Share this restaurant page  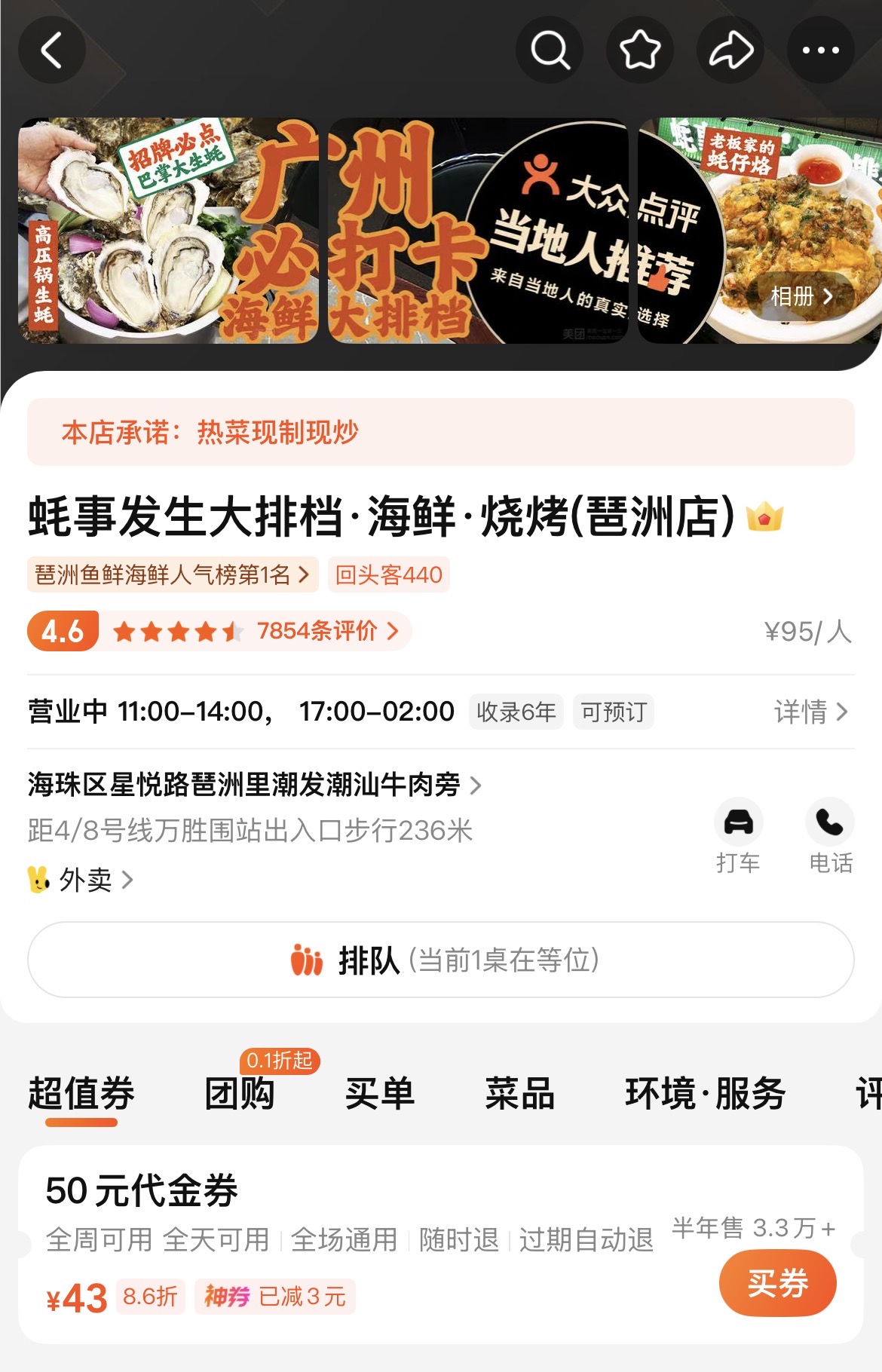(x=730, y=51)
